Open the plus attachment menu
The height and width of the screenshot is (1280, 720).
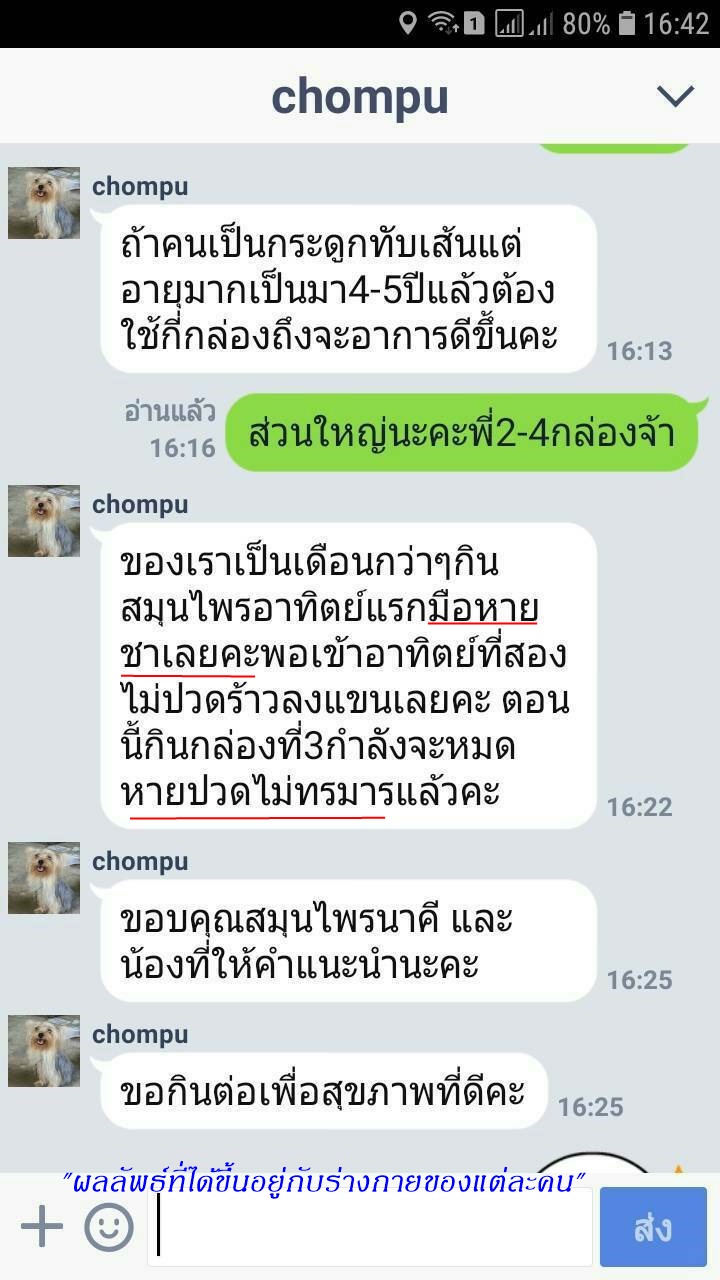[41, 1226]
